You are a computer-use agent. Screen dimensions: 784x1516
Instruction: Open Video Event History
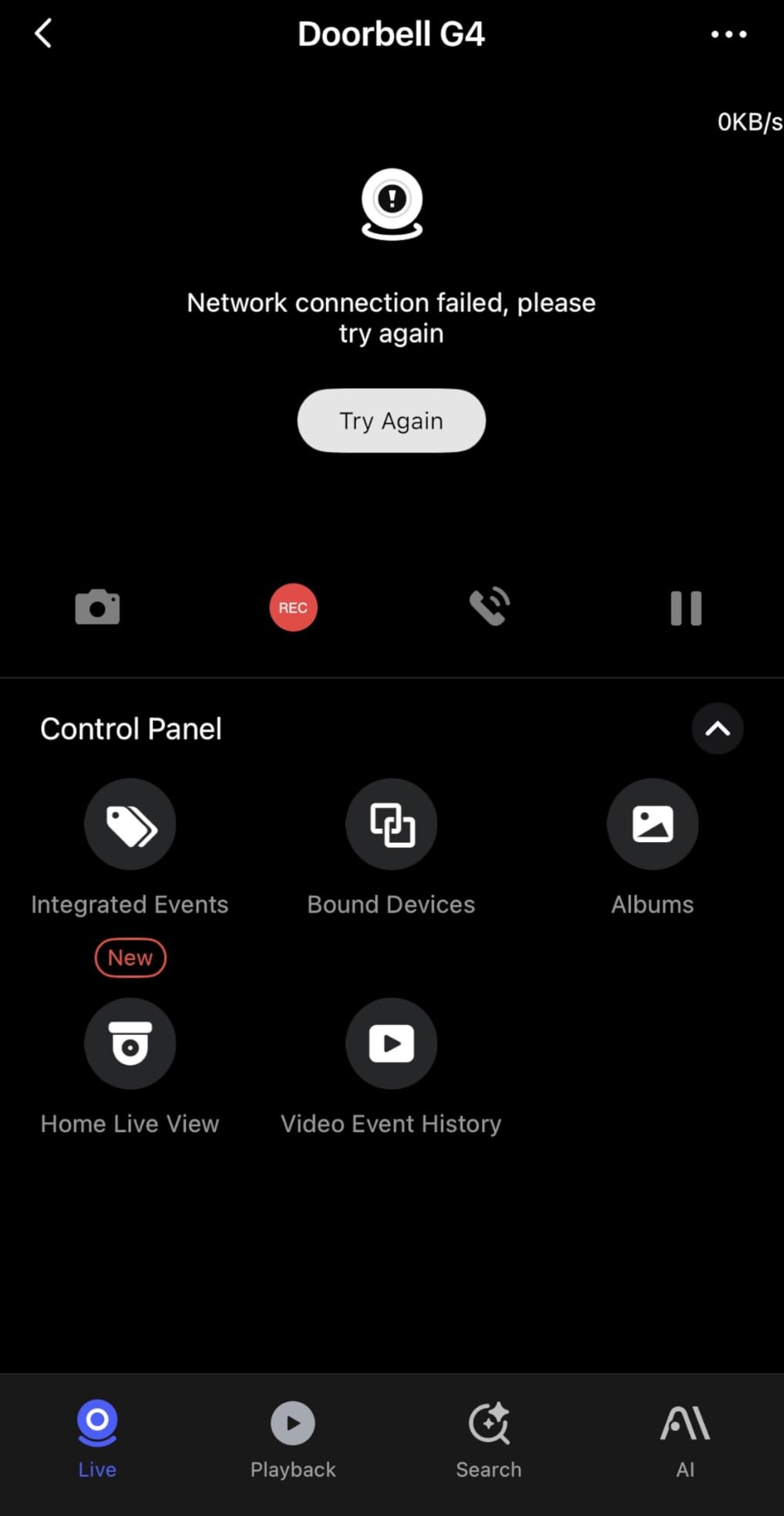[x=391, y=1043]
